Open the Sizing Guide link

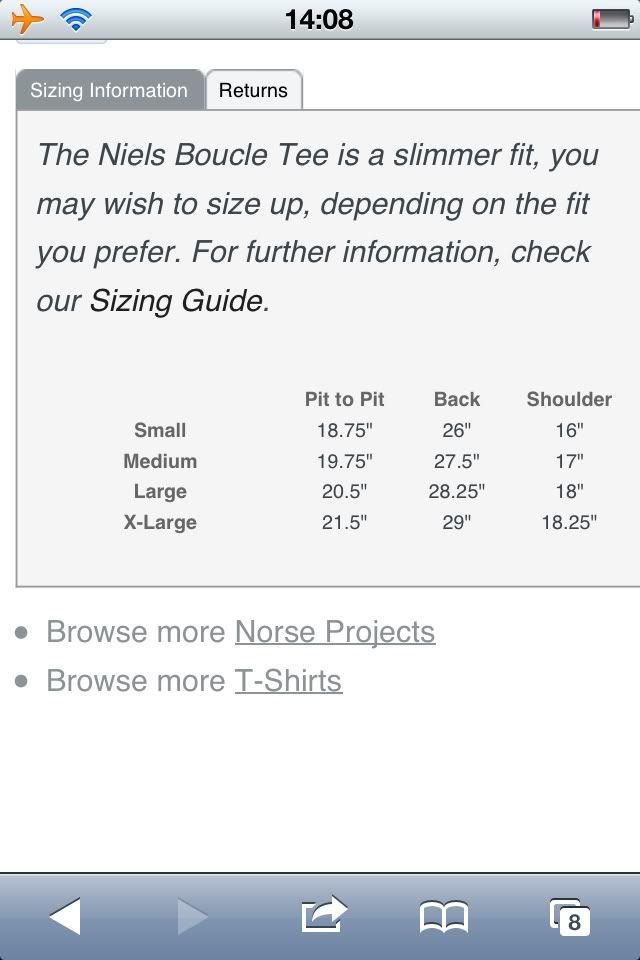click(178, 301)
